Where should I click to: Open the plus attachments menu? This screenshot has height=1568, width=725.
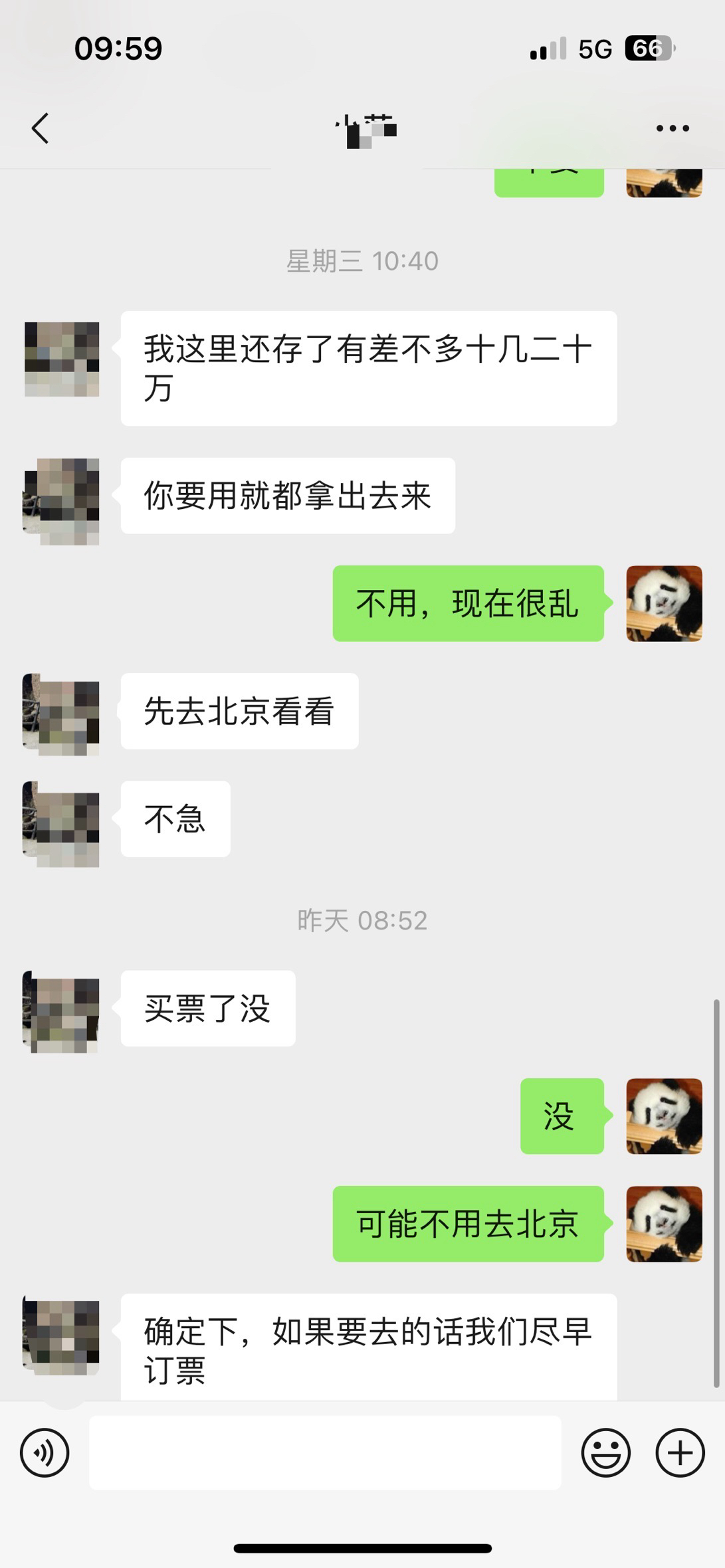tap(680, 1453)
